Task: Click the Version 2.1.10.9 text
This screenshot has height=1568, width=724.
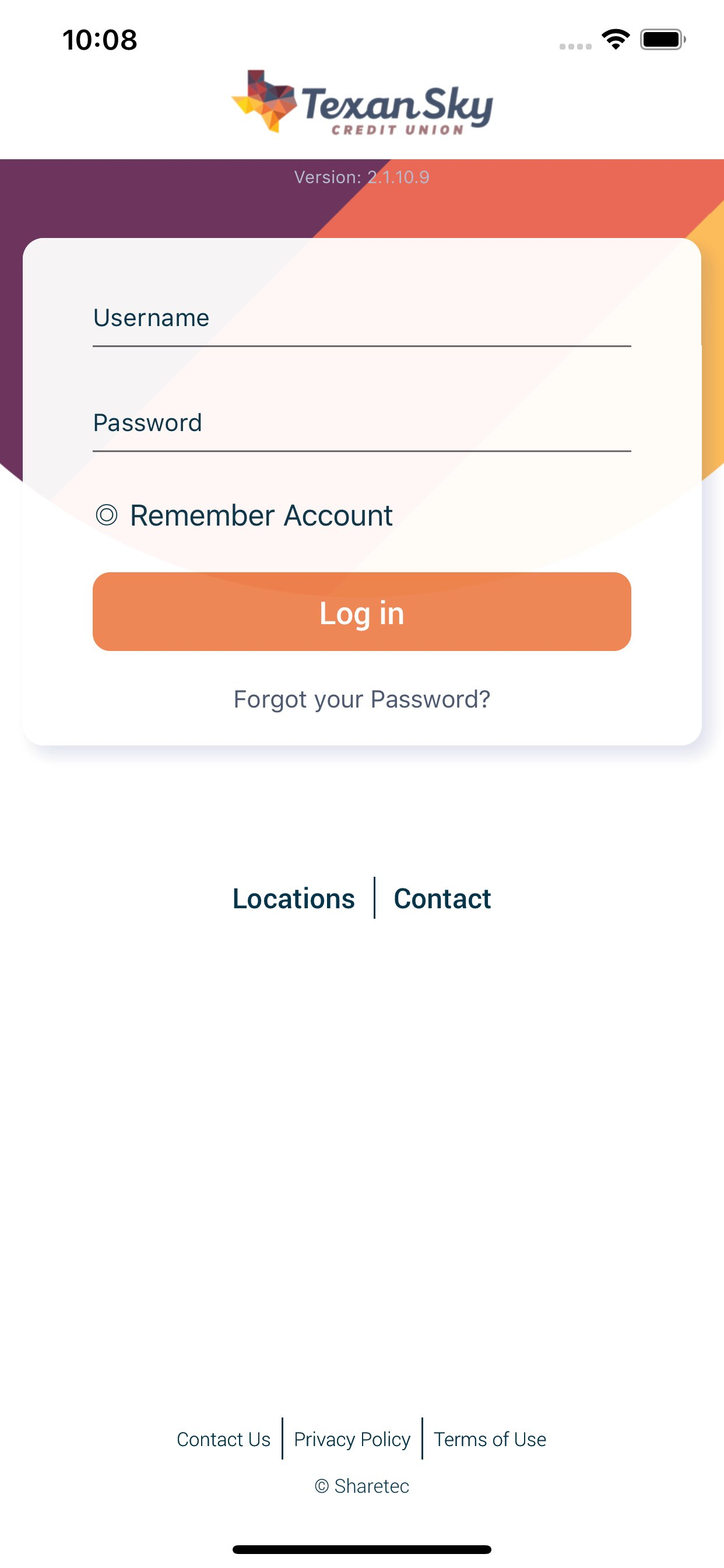Action: (362, 177)
